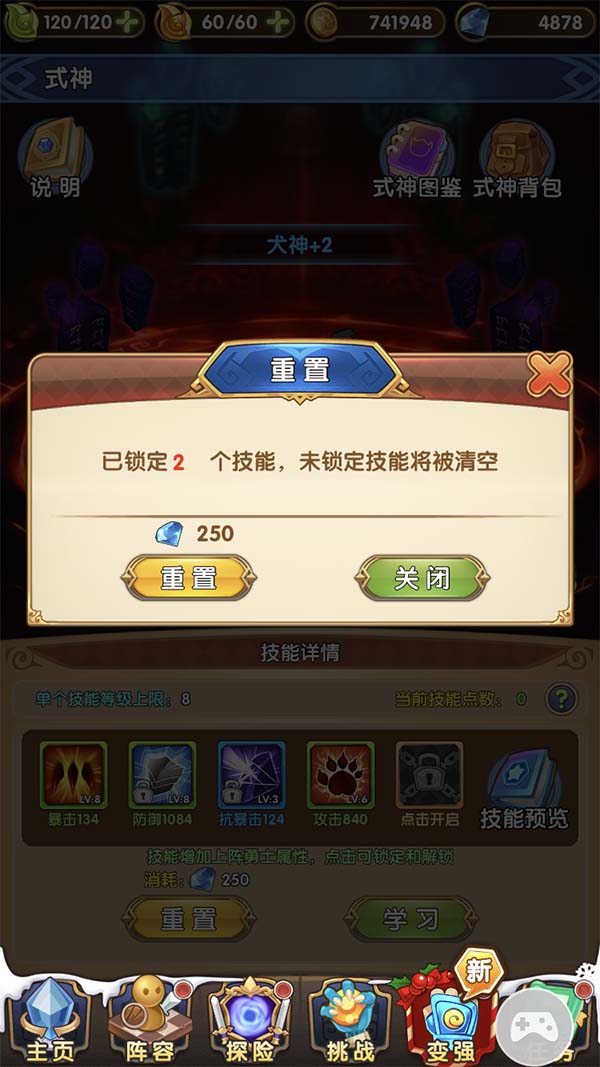
Task: Switch to the 阵容 tab
Action: [x=150, y=1021]
